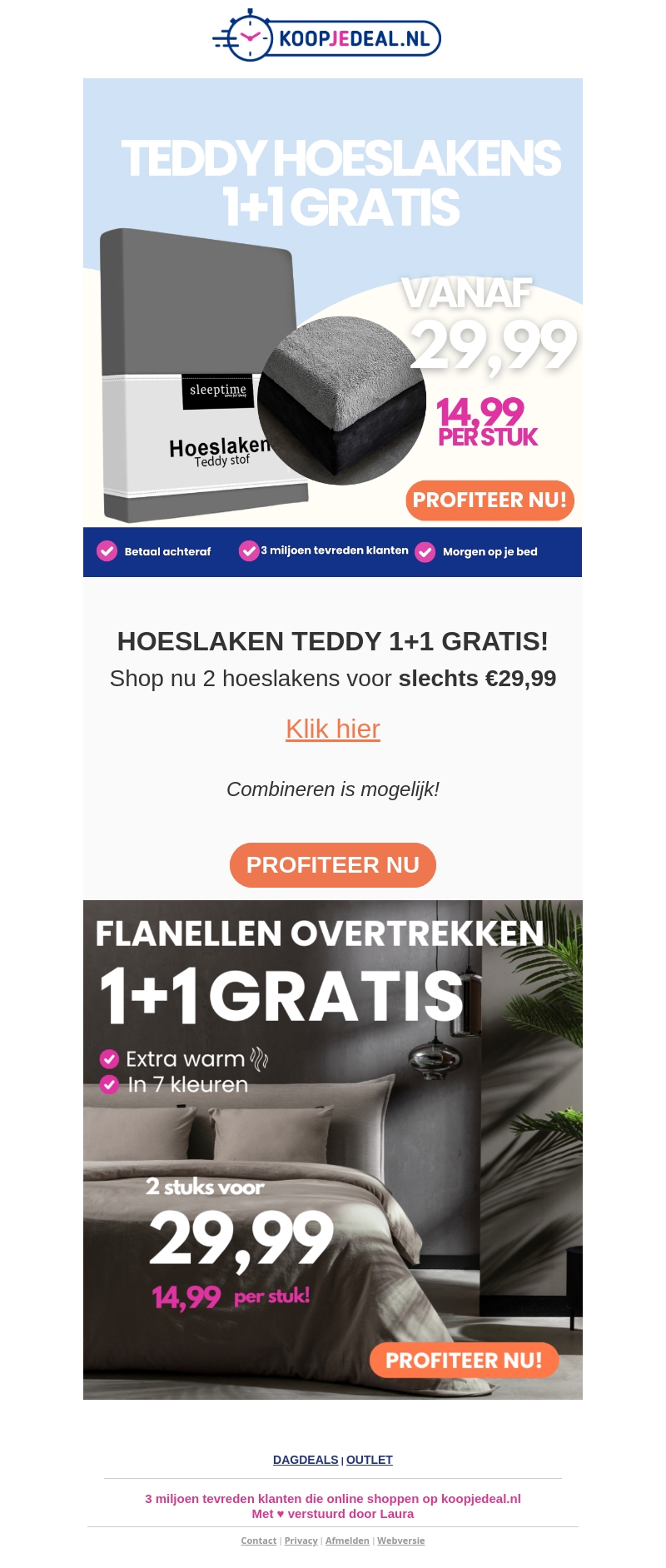
Task: Tap the orange PROFITEER NU button
Action: click(333, 865)
